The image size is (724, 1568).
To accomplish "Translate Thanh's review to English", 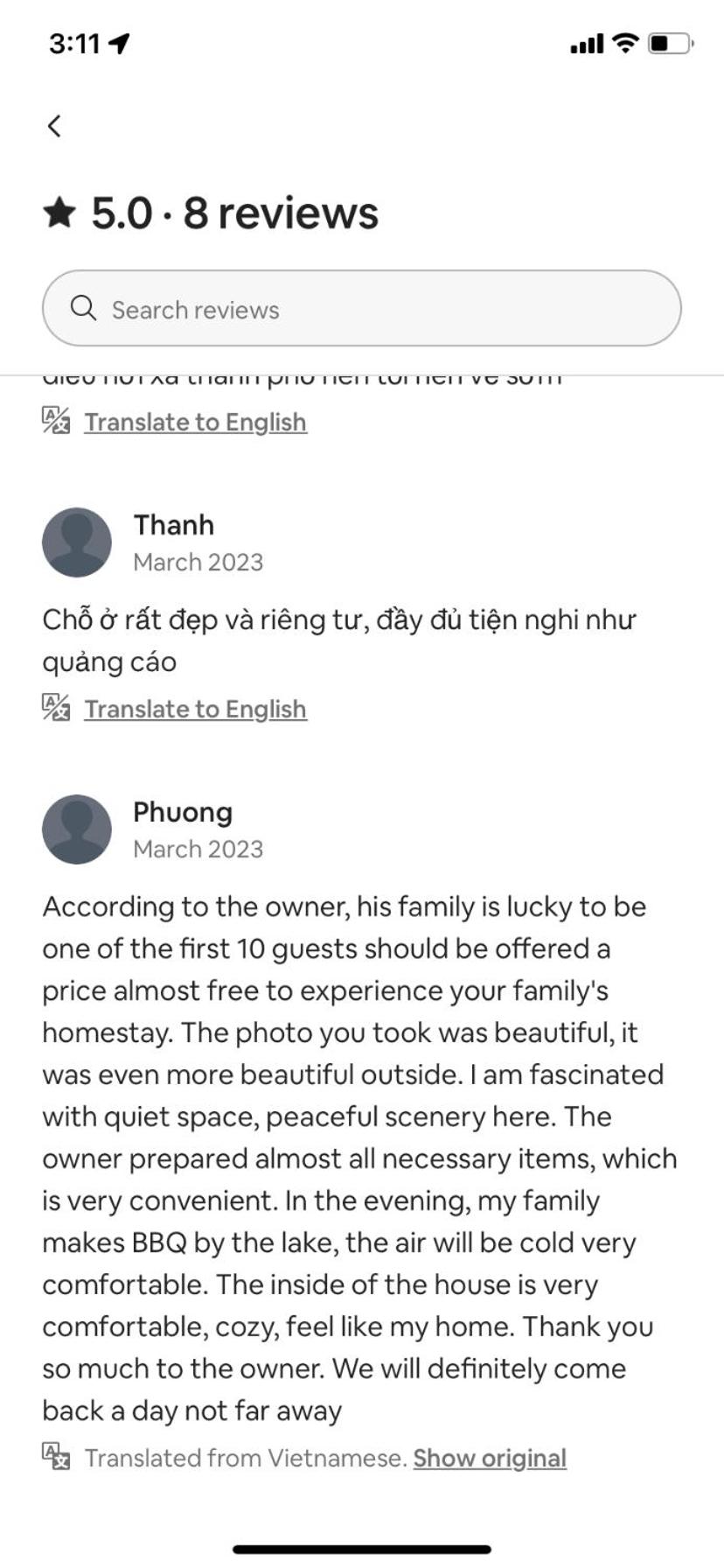I will tap(195, 709).
